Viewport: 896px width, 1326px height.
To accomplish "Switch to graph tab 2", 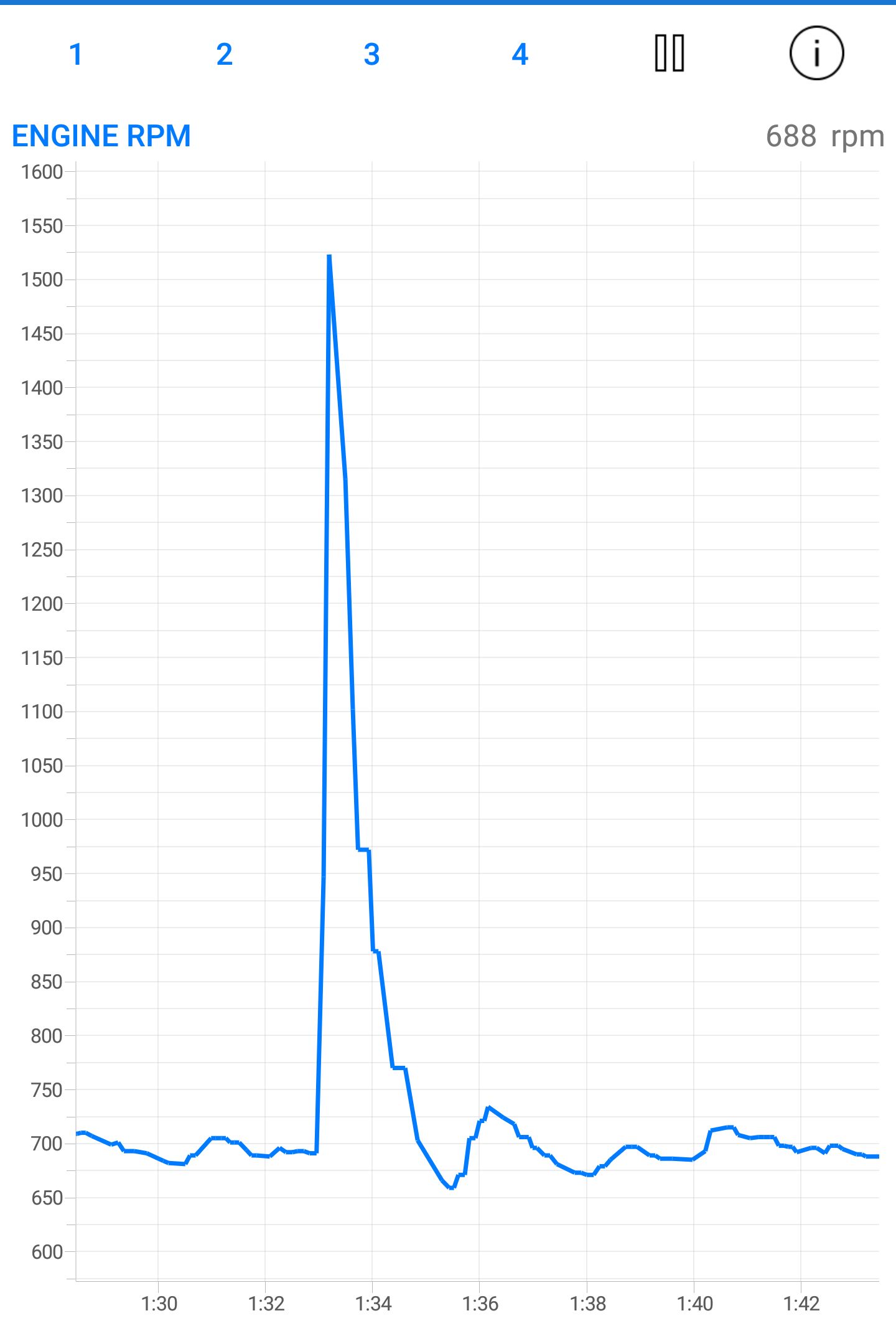I will coord(224,55).
